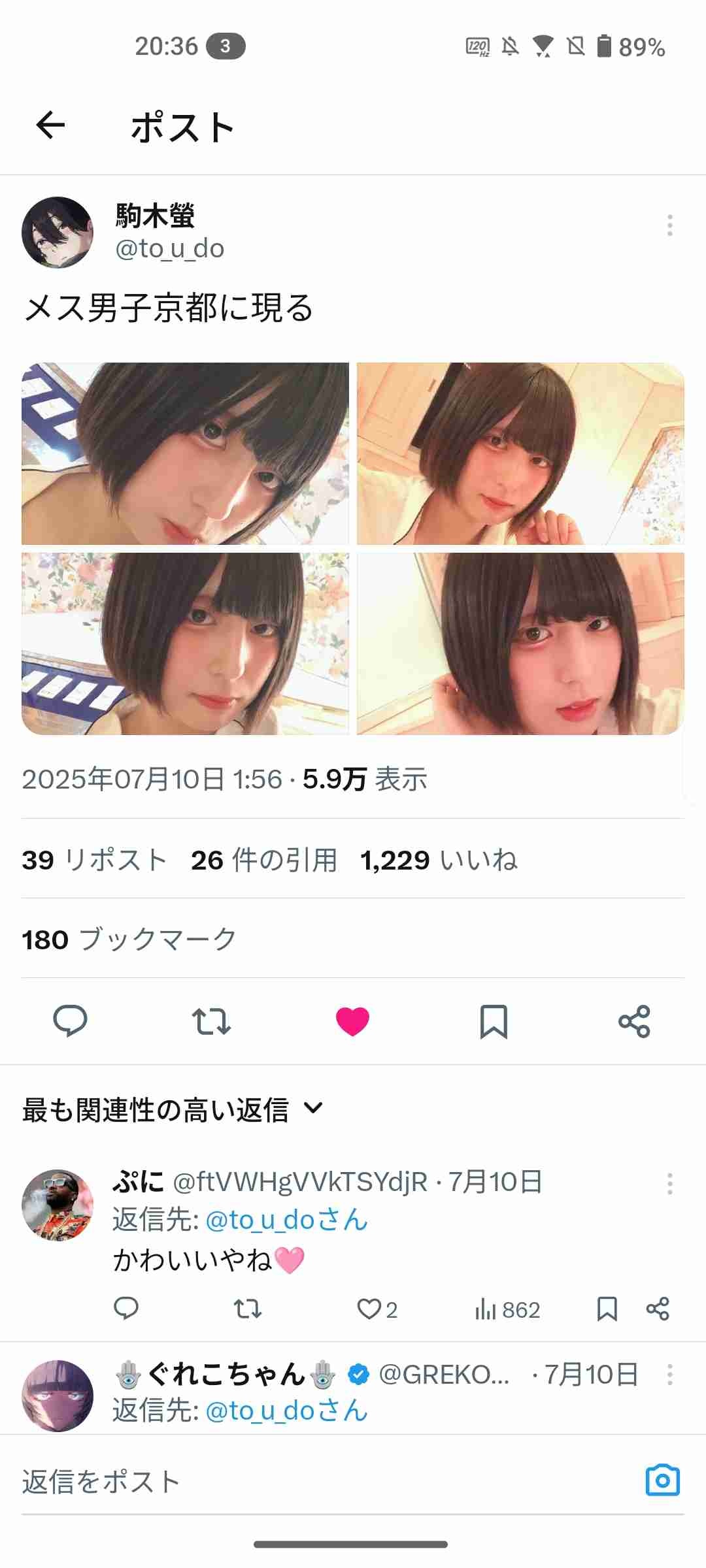706x1568 pixels.
Task: Bookmark the main post
Action: (494, 1021)
